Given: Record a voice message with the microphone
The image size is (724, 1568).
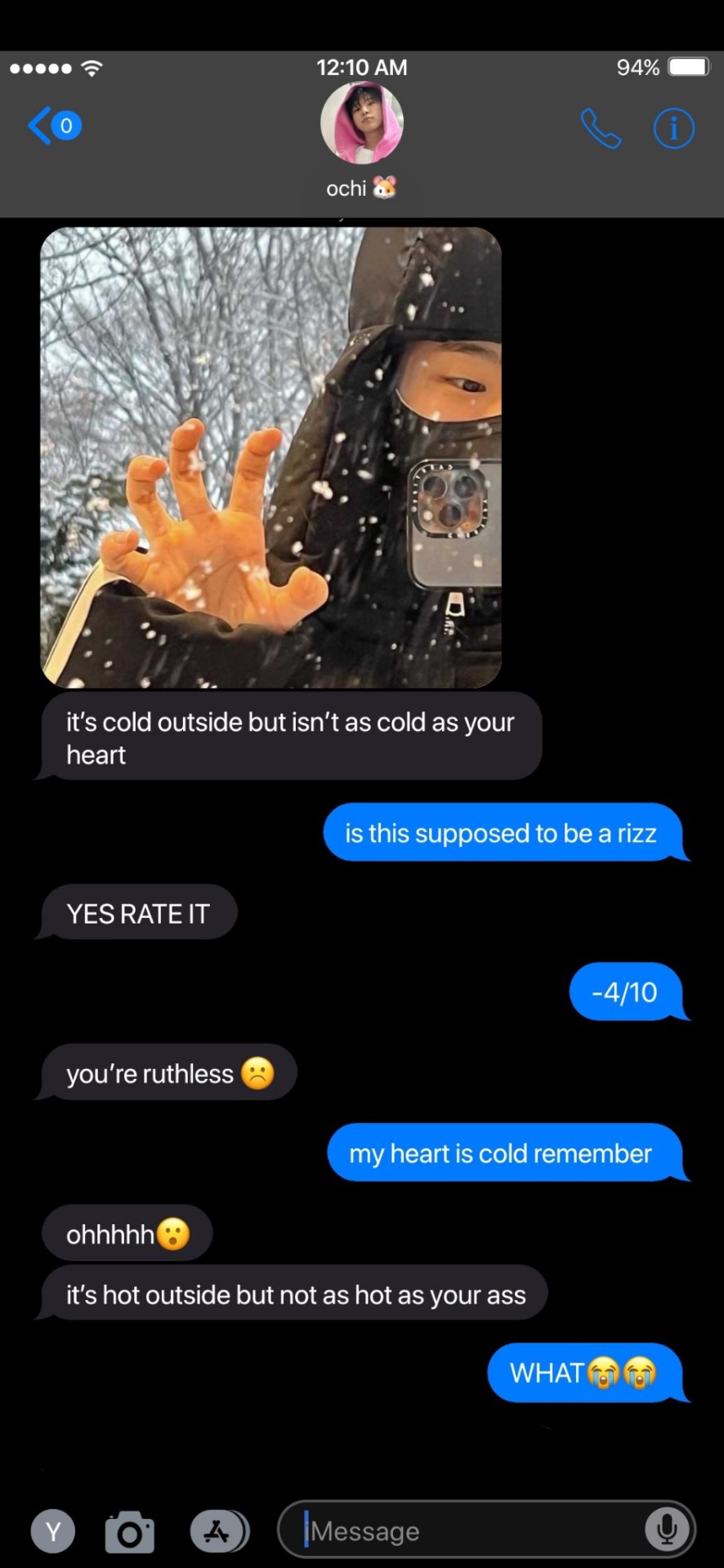Looking at the screenshot, I should pyautogui.click(x=667, y=1530).
